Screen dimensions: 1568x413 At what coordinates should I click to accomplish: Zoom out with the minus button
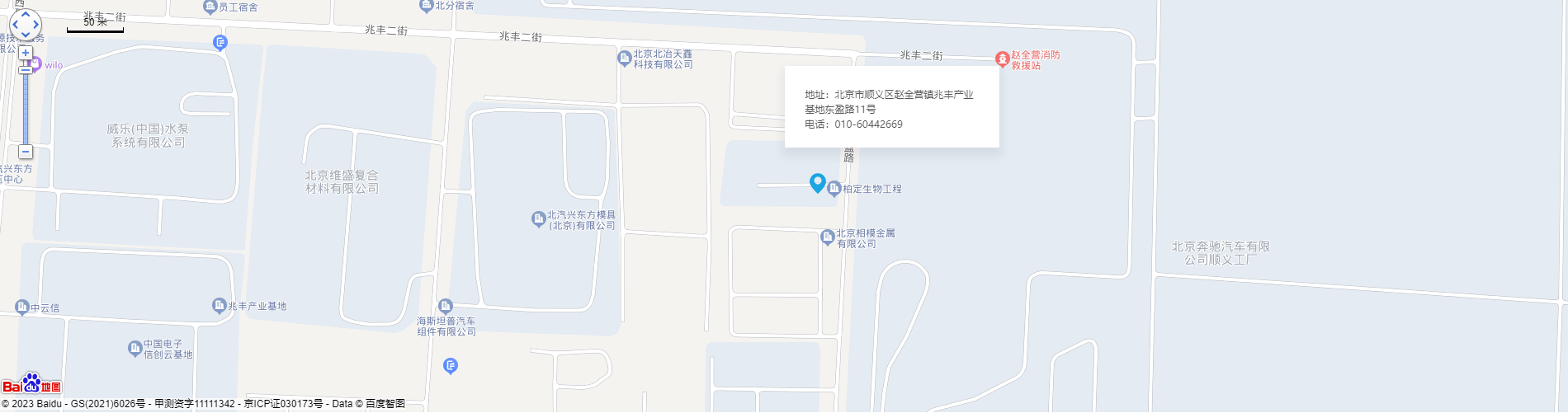26,152
